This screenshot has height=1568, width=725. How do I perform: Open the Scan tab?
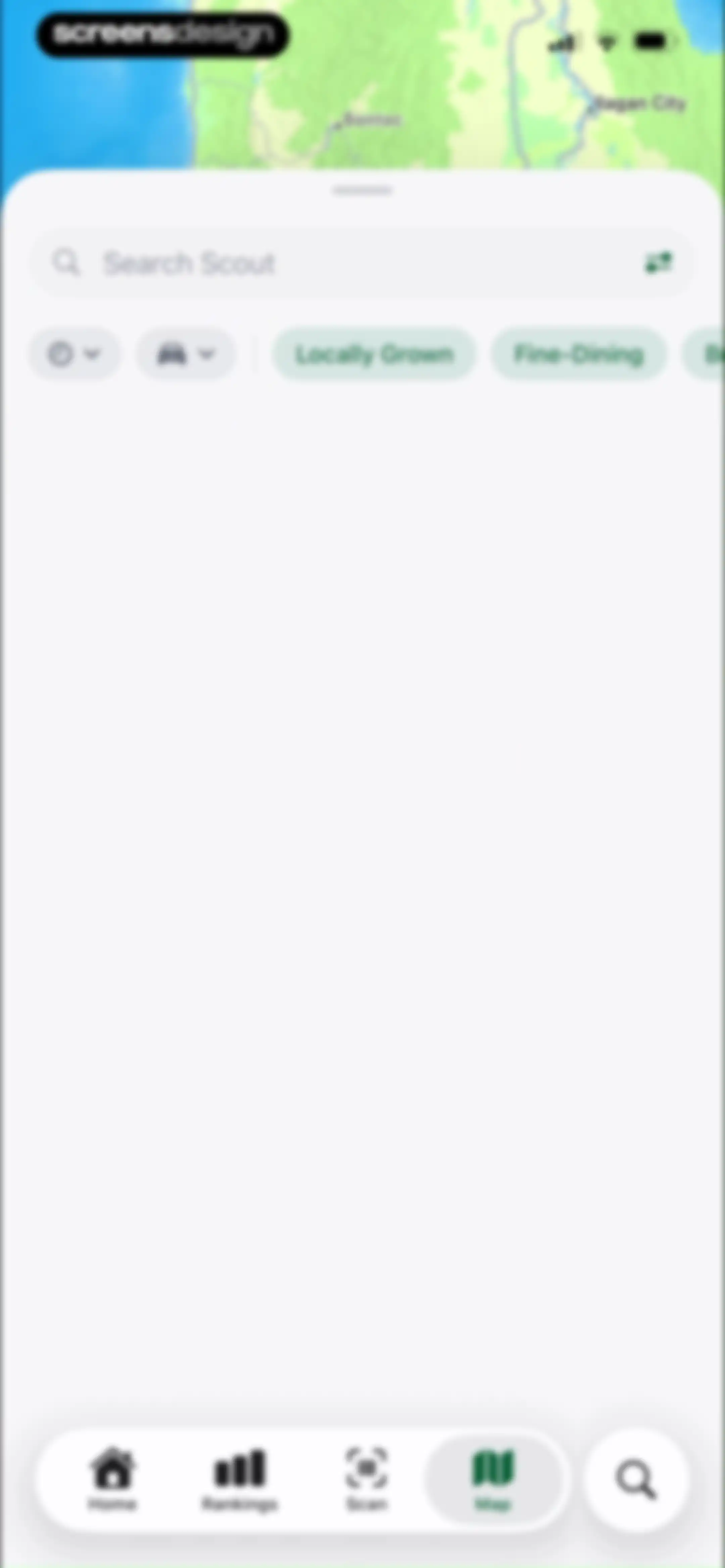click(367, 1480)
